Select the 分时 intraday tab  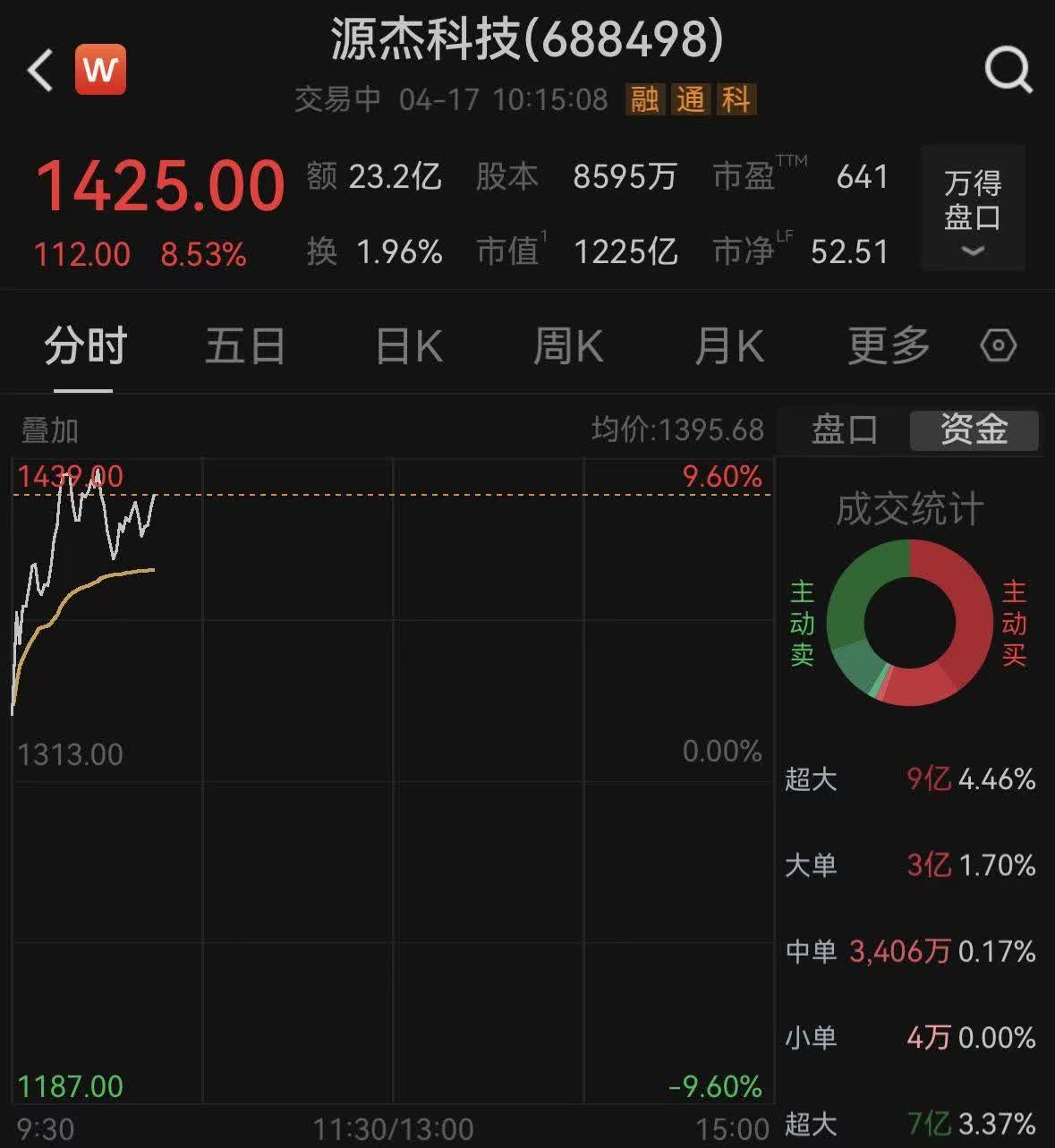coord(85,346)
